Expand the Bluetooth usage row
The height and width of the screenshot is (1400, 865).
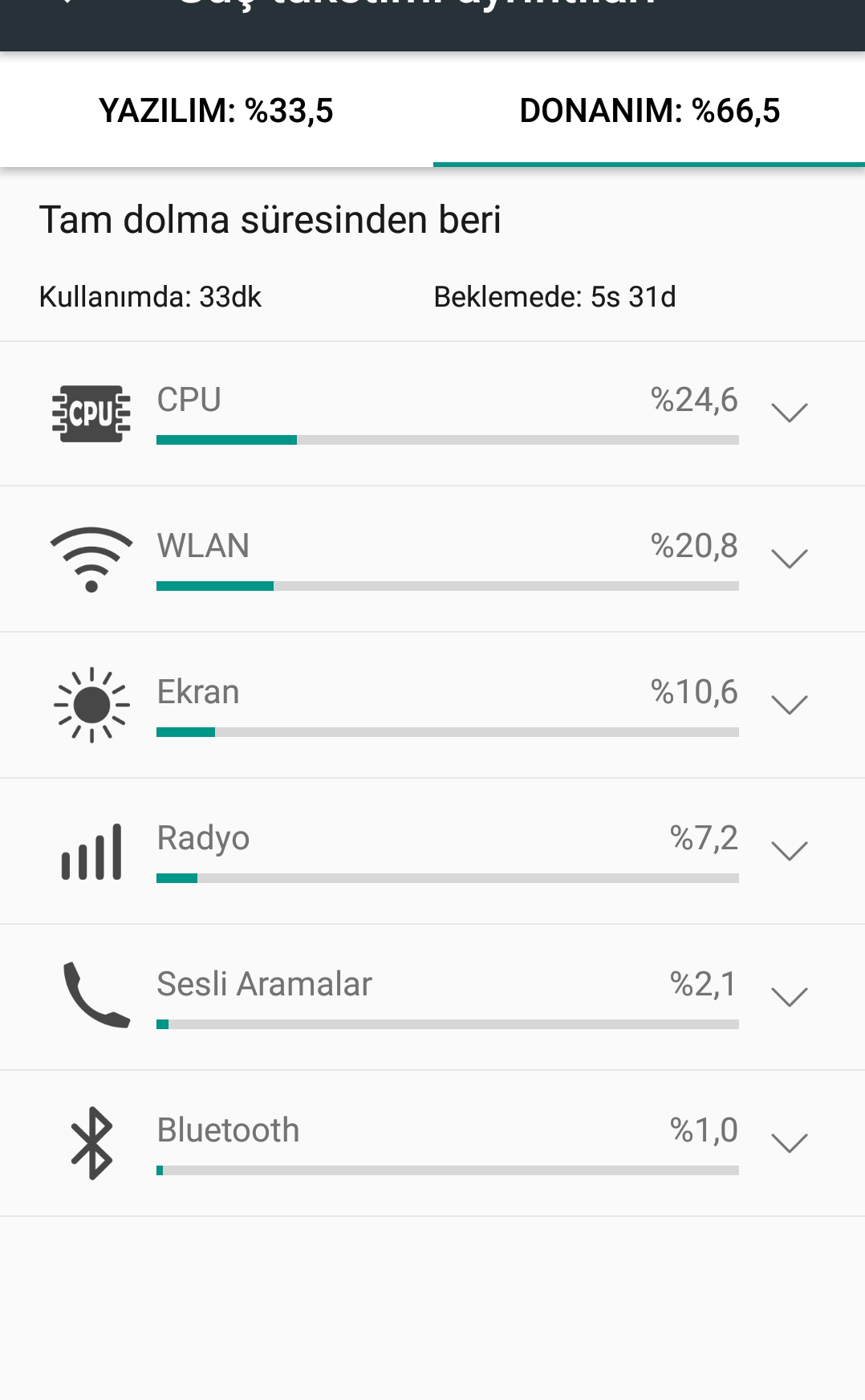(789, 1143)
